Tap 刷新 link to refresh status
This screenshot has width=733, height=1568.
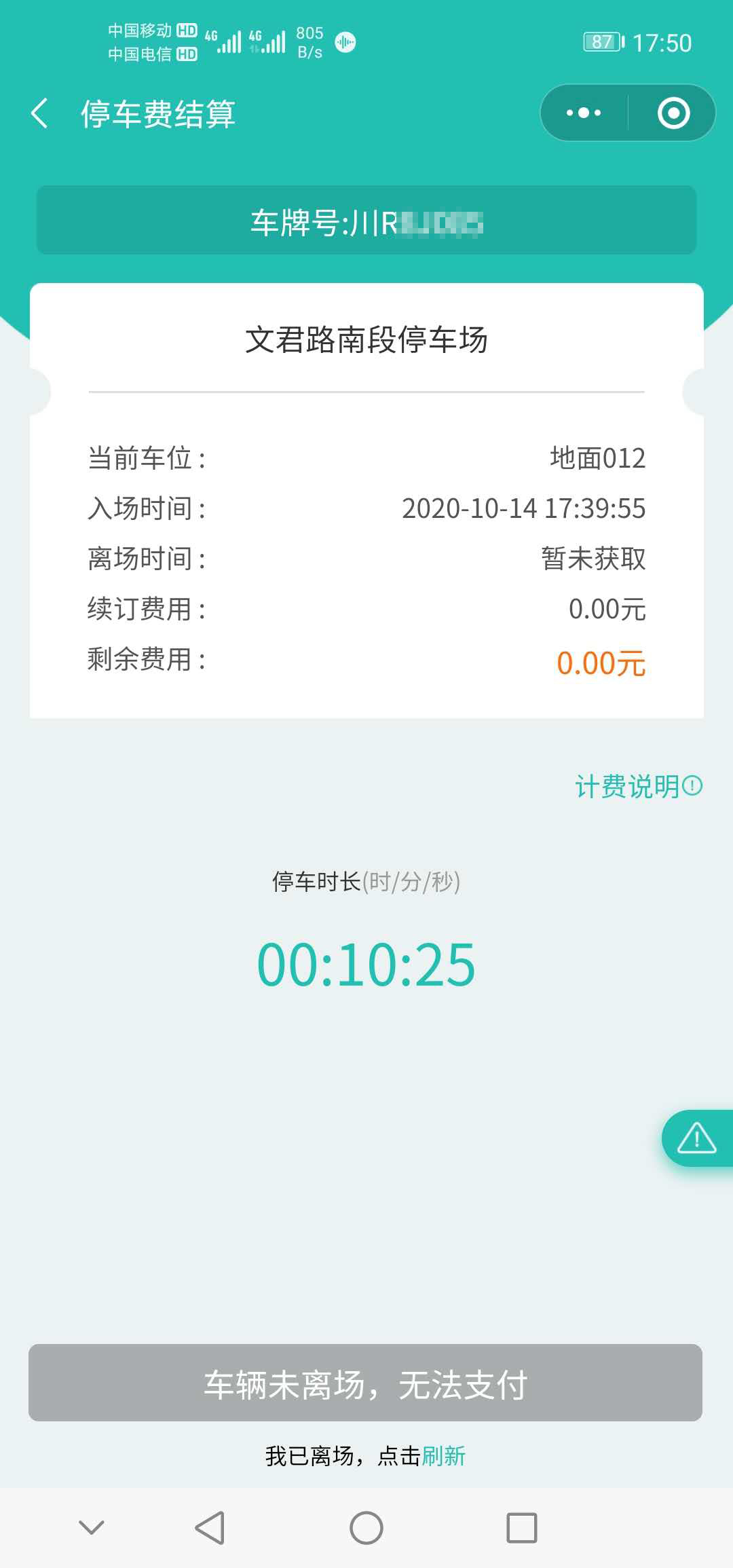[x=444, y=1456]
